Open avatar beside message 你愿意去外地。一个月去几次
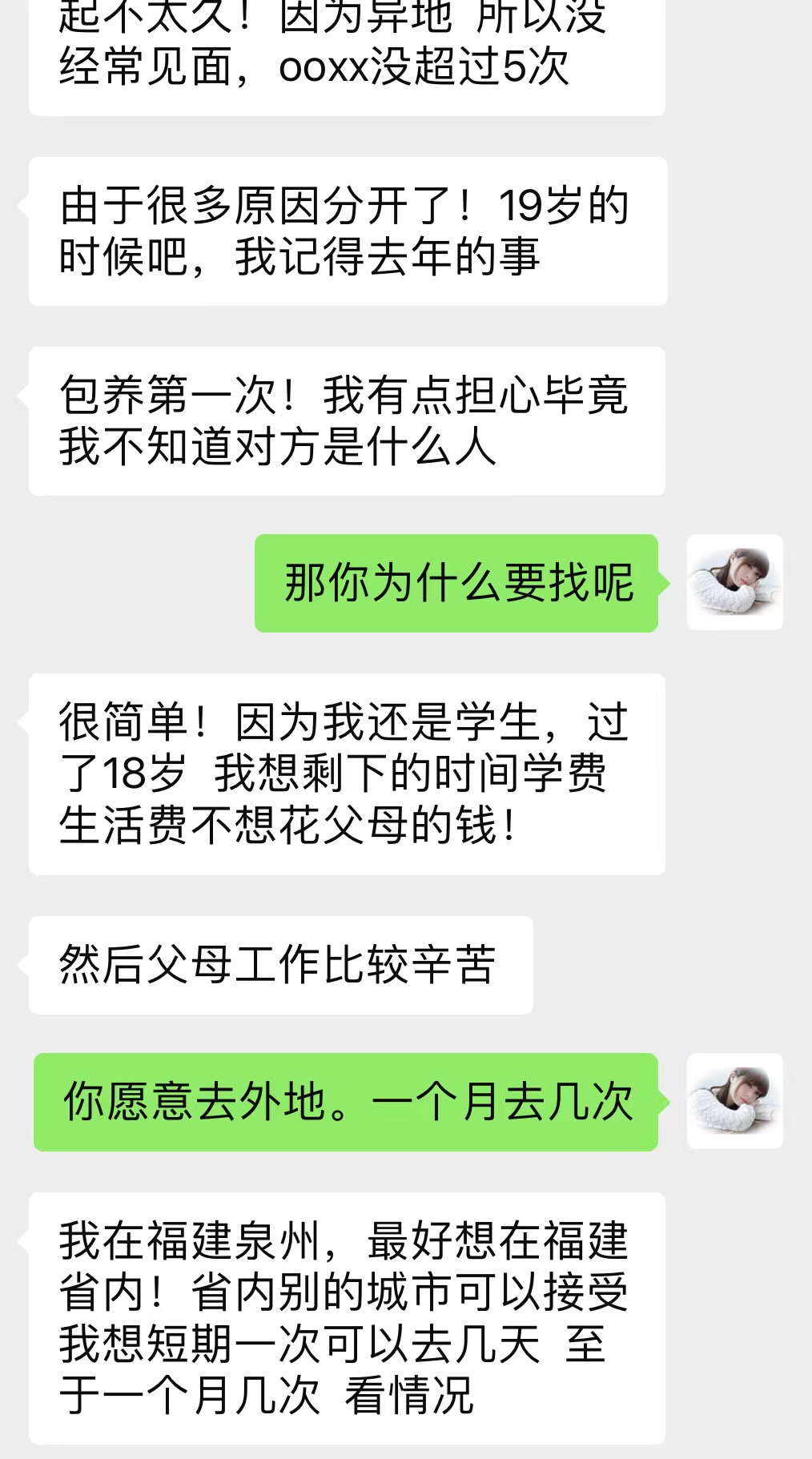The image size is (812, 1459). [x=734, y=1101]
